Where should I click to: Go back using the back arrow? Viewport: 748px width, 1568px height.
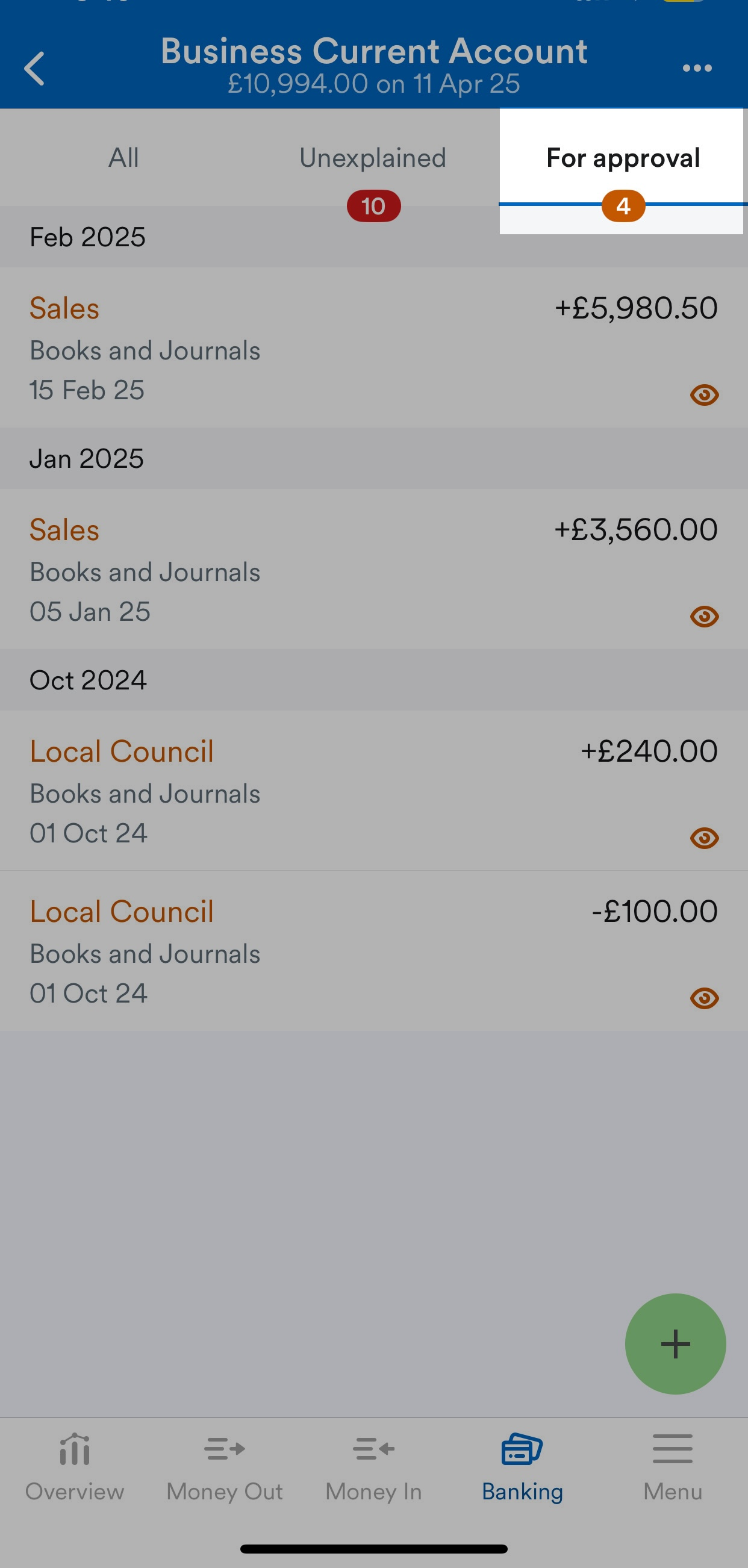(x=35, y=68)
